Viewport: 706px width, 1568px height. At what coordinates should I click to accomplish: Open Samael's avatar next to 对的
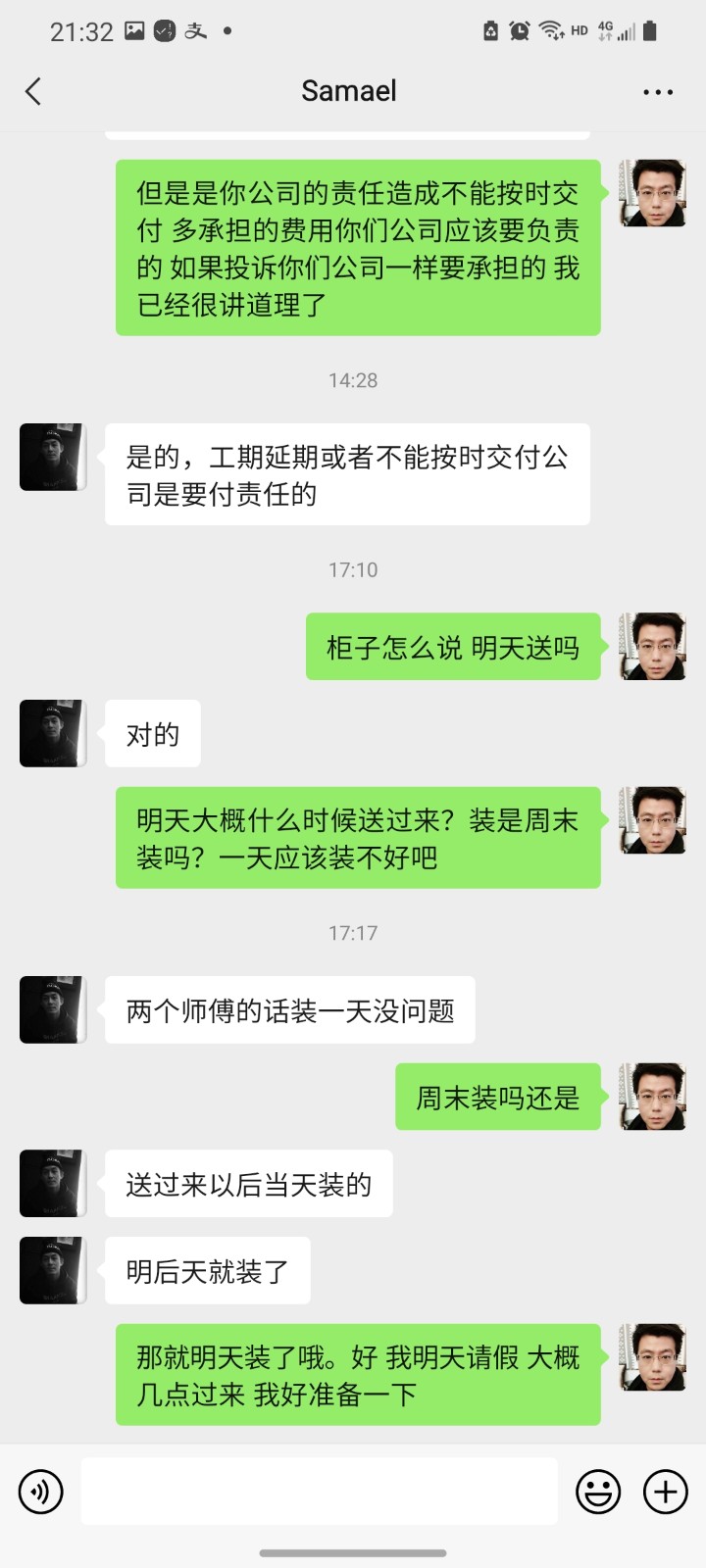pyautogui.click(x=52, y=733)
